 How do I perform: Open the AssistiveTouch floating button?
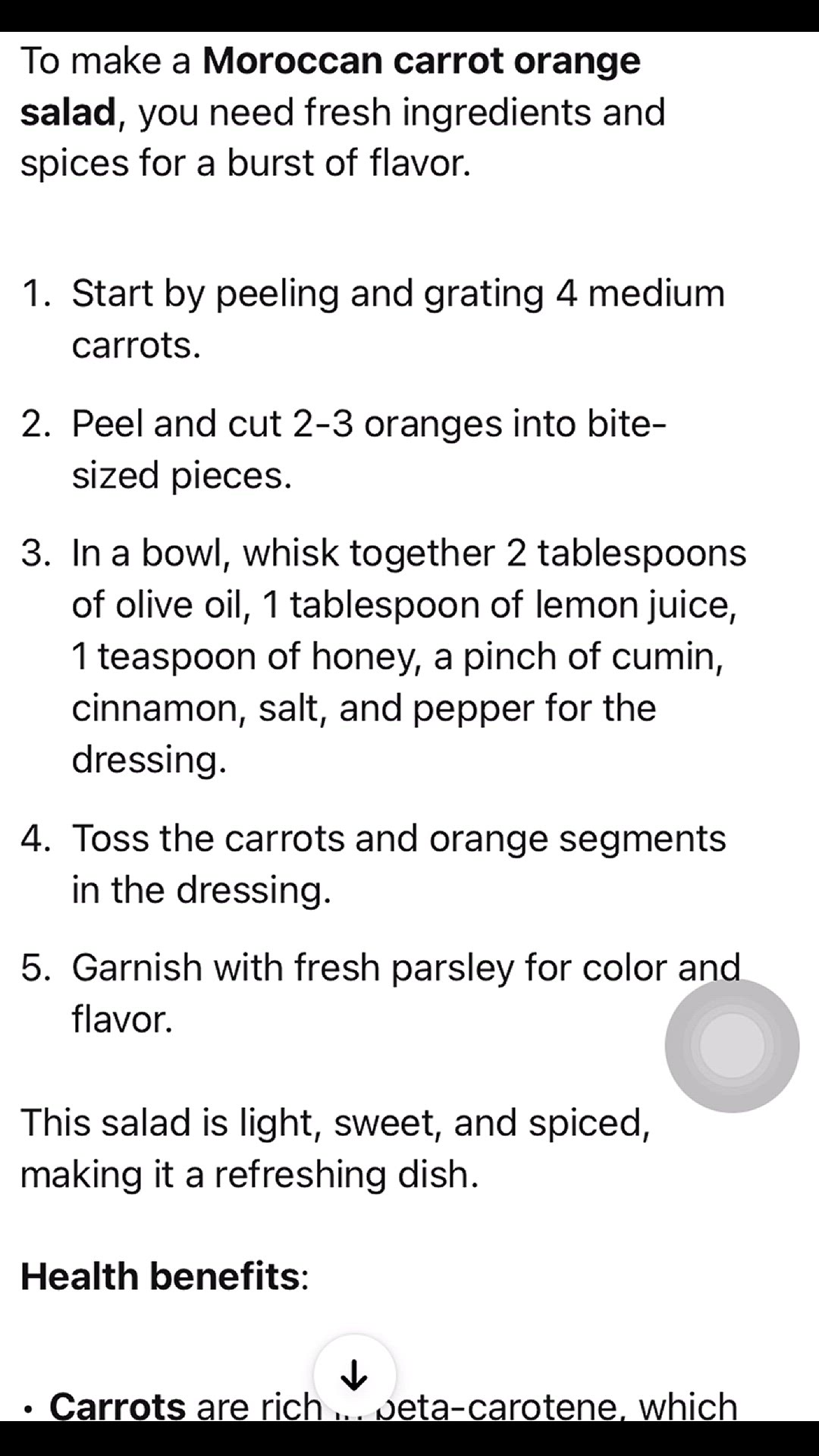[732, 1045]
